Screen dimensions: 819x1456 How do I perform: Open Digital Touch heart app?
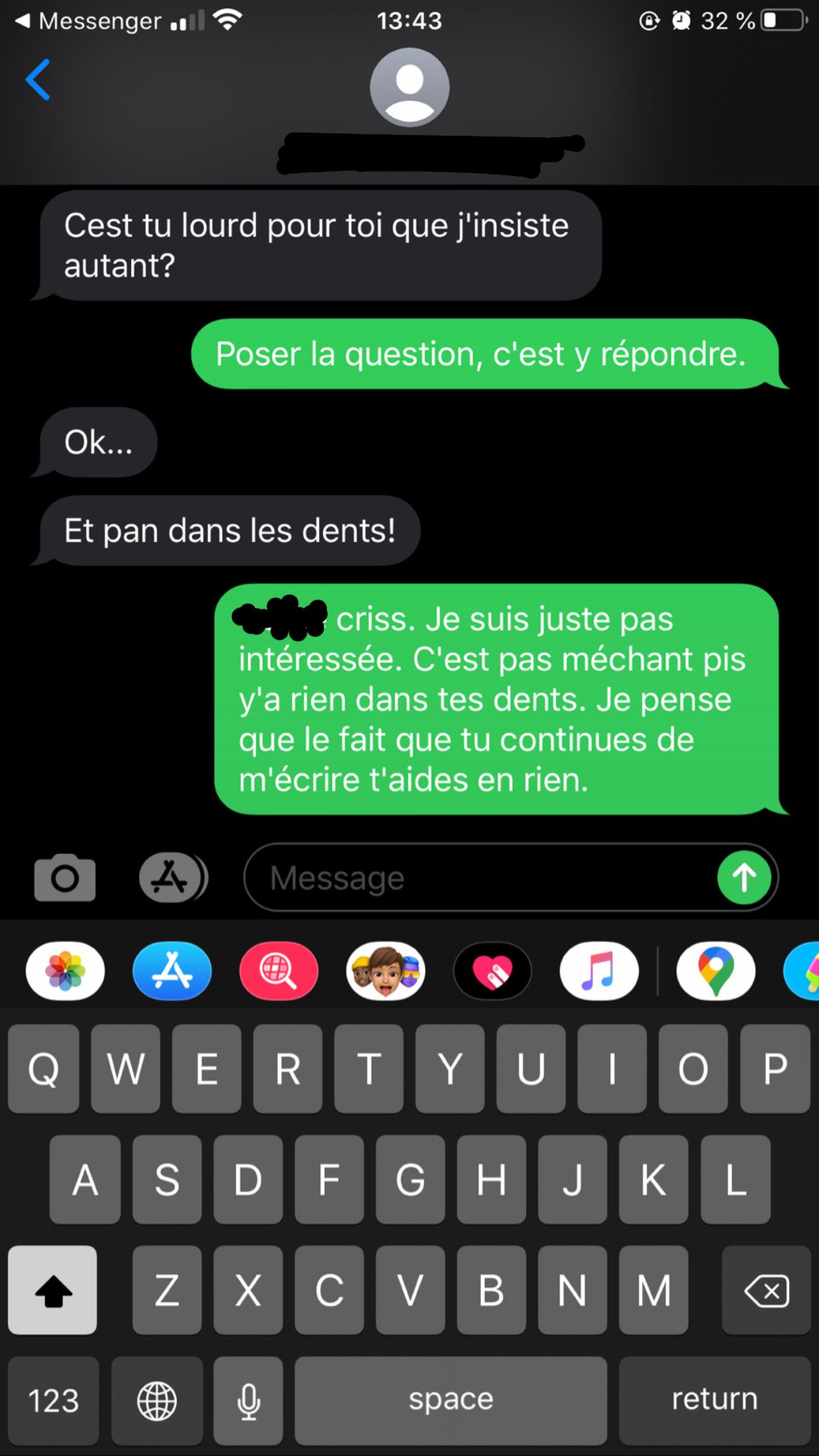coord(493,971)
